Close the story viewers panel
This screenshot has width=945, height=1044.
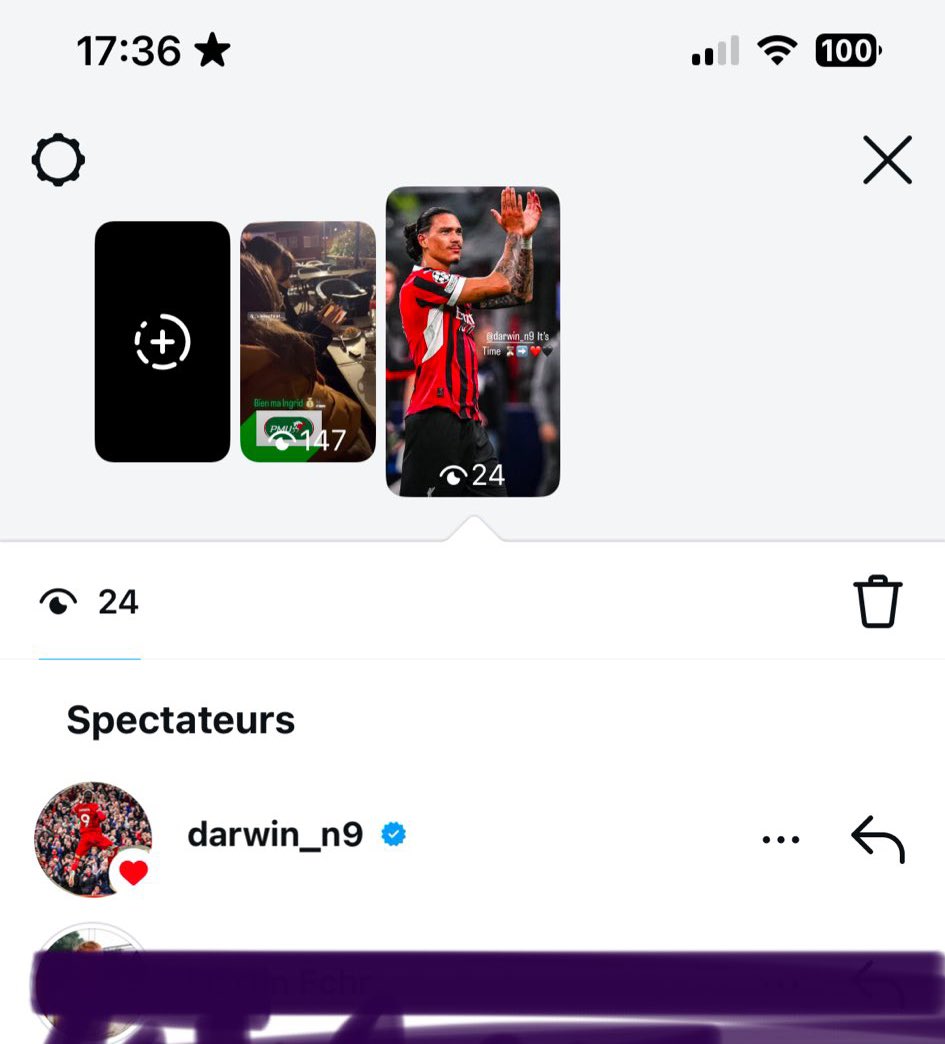[x=887, y=160]
